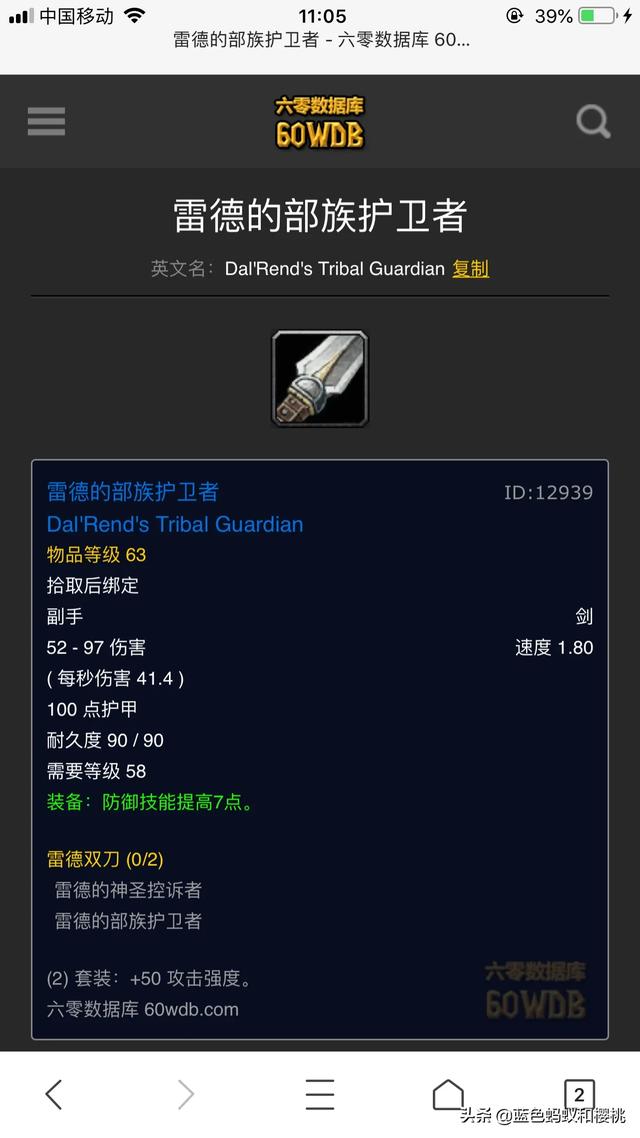Open the browser menu in the bottom bar
The height and width of the screenshot is (1138, 640).
tap(319, 1094)
